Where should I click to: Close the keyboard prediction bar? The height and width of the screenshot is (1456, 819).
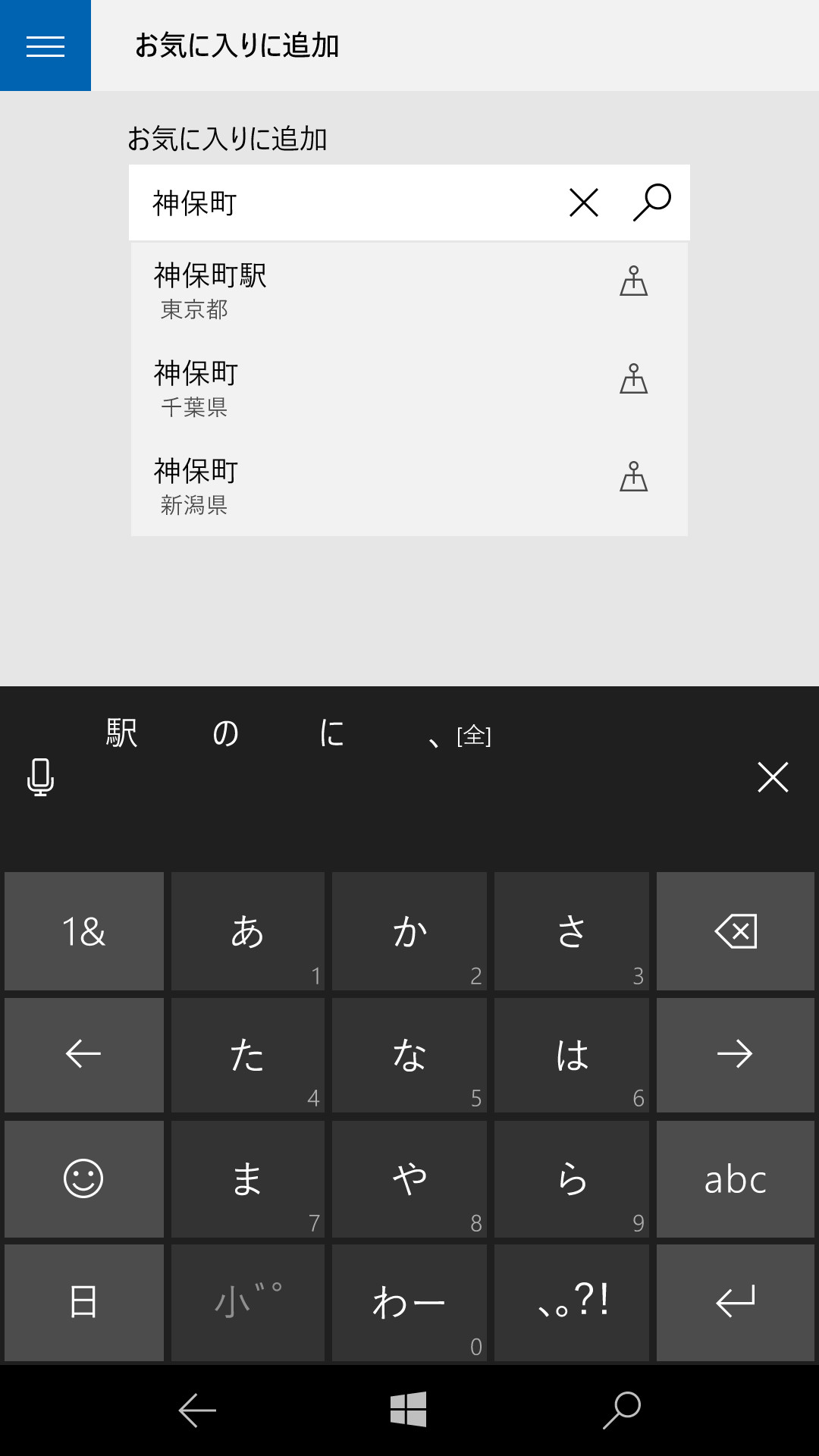coord(773,777)
